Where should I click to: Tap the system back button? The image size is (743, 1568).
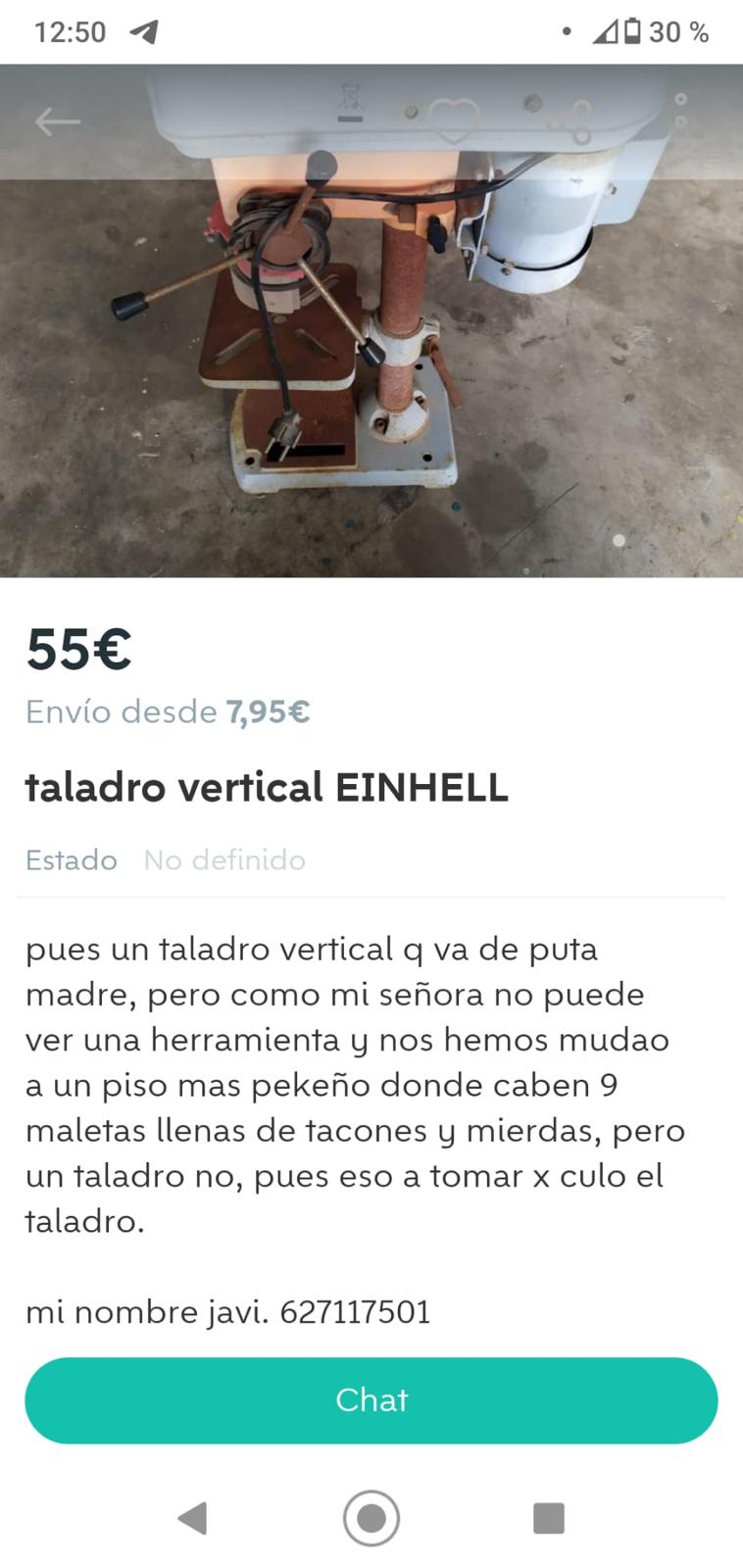(x=192, y=1518)
